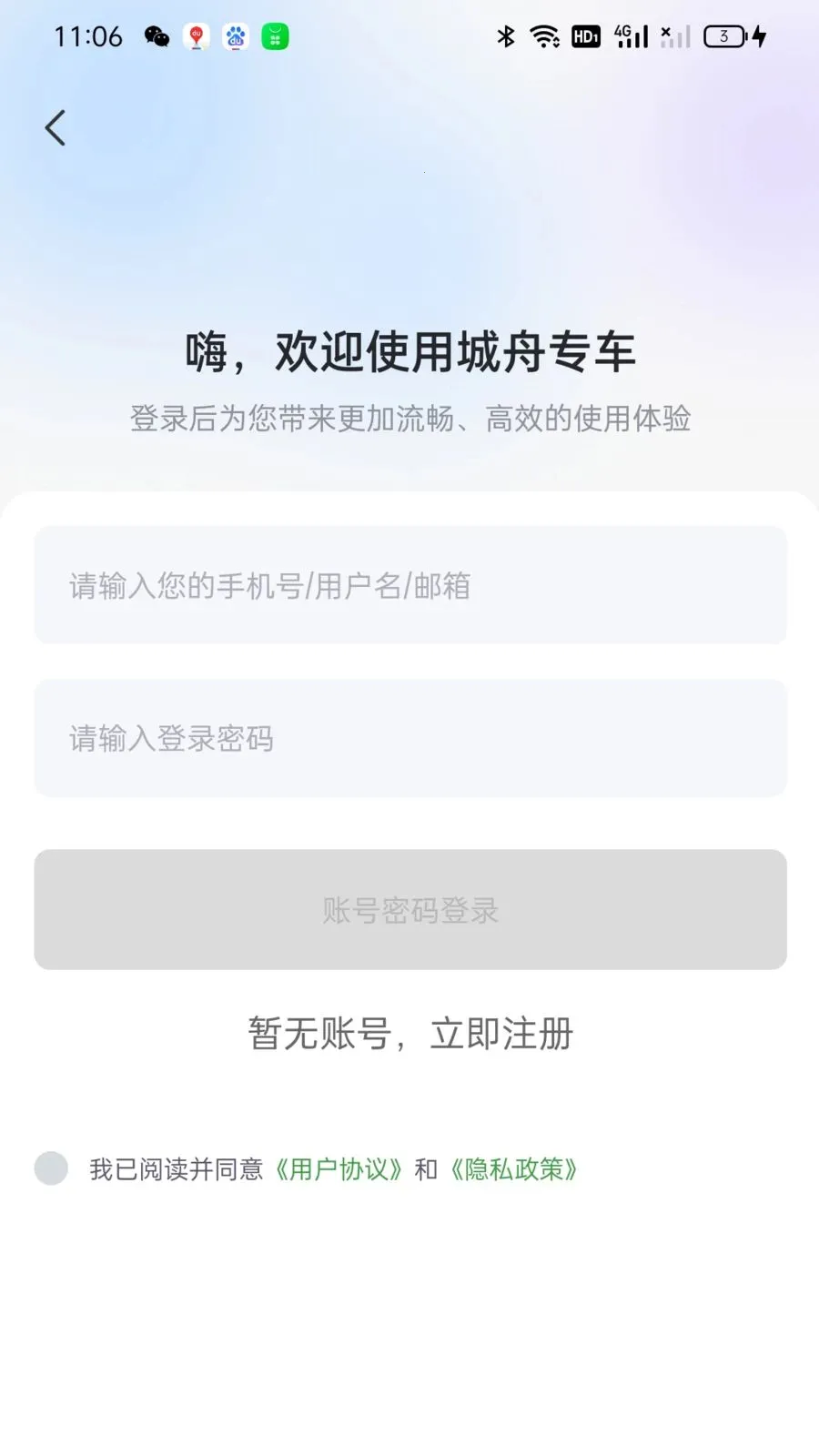Tap the login password field
Viewport: 819px width, 1456px height.
point(409,738)
